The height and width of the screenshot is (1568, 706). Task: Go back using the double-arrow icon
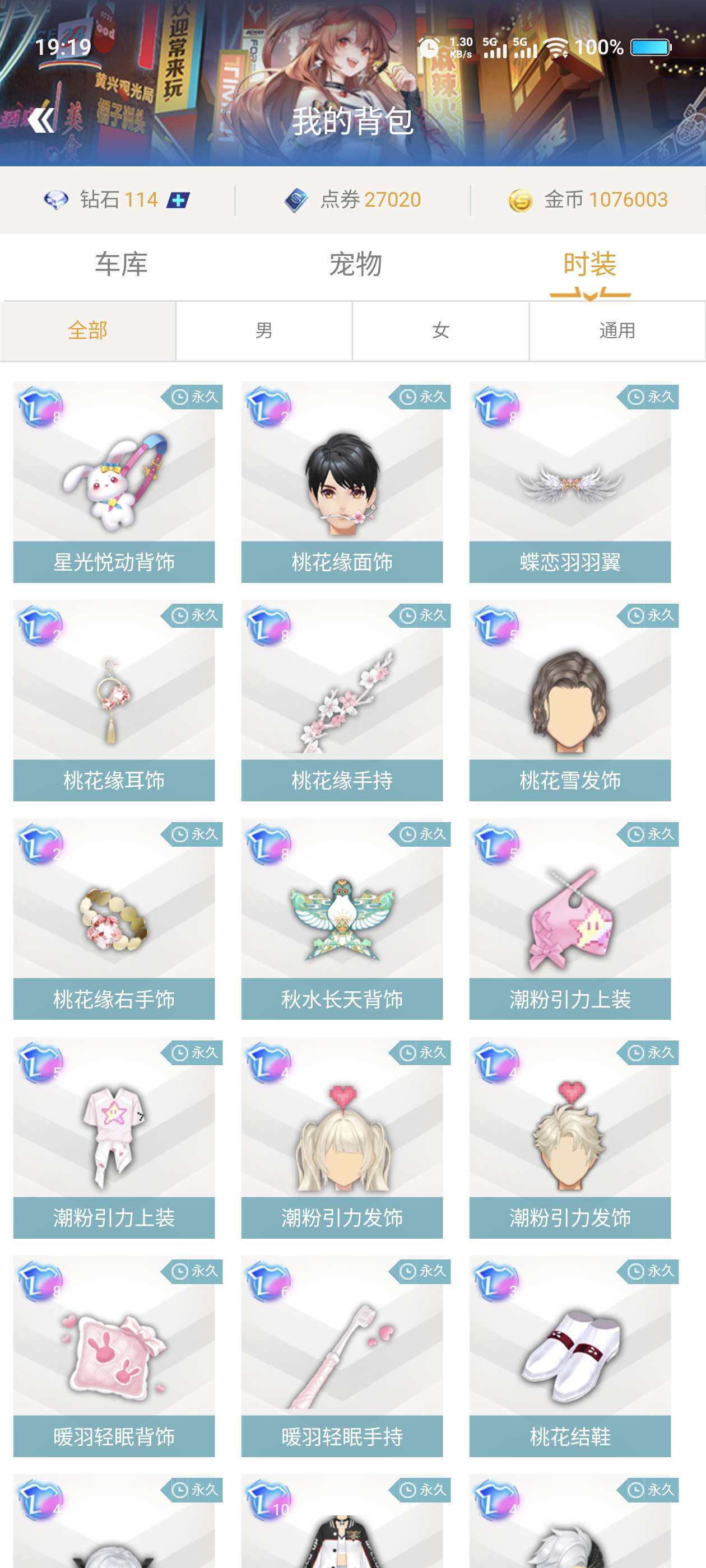41,120
